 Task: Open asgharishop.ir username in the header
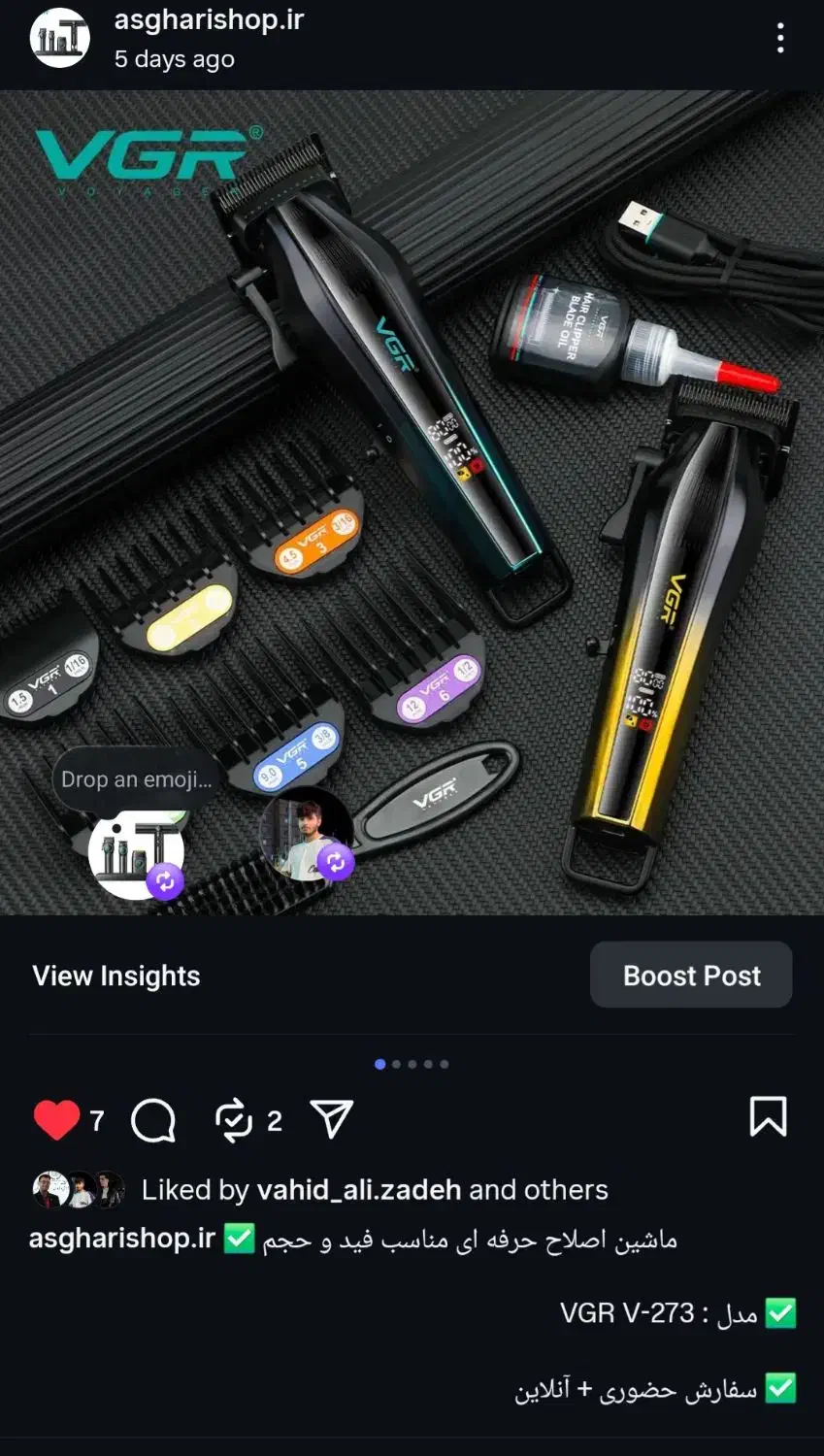pyautogui.click(x=209, y=19)
